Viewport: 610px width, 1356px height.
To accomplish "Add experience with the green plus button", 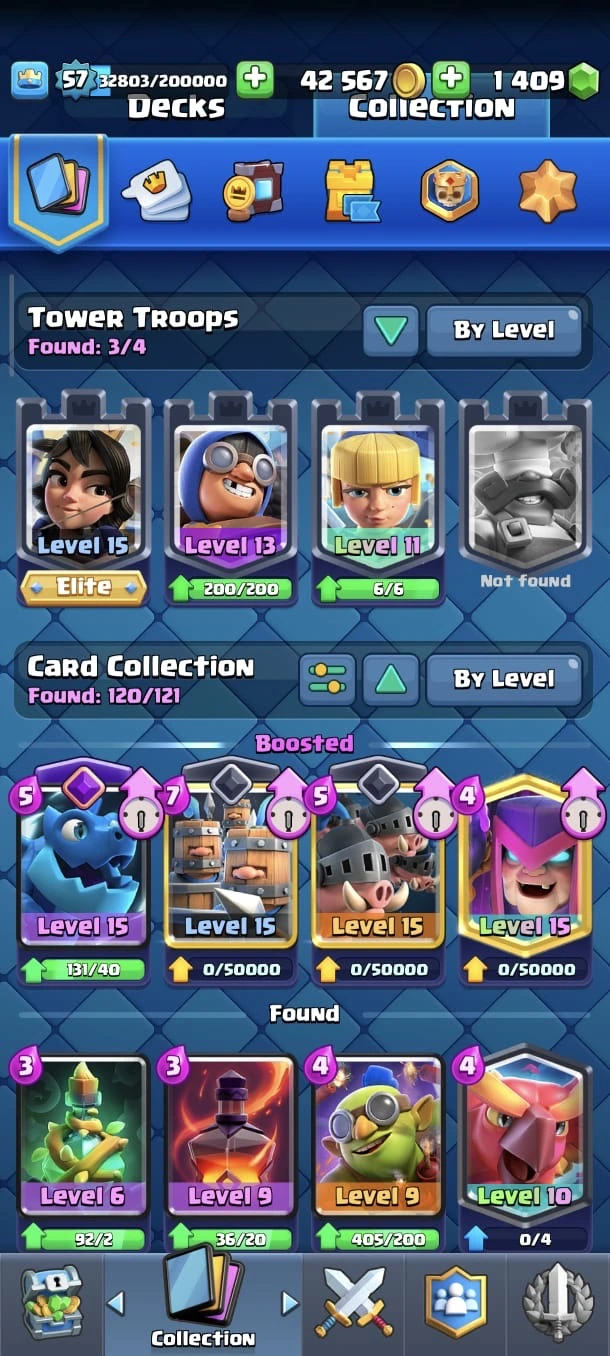I will click(255, 79).
